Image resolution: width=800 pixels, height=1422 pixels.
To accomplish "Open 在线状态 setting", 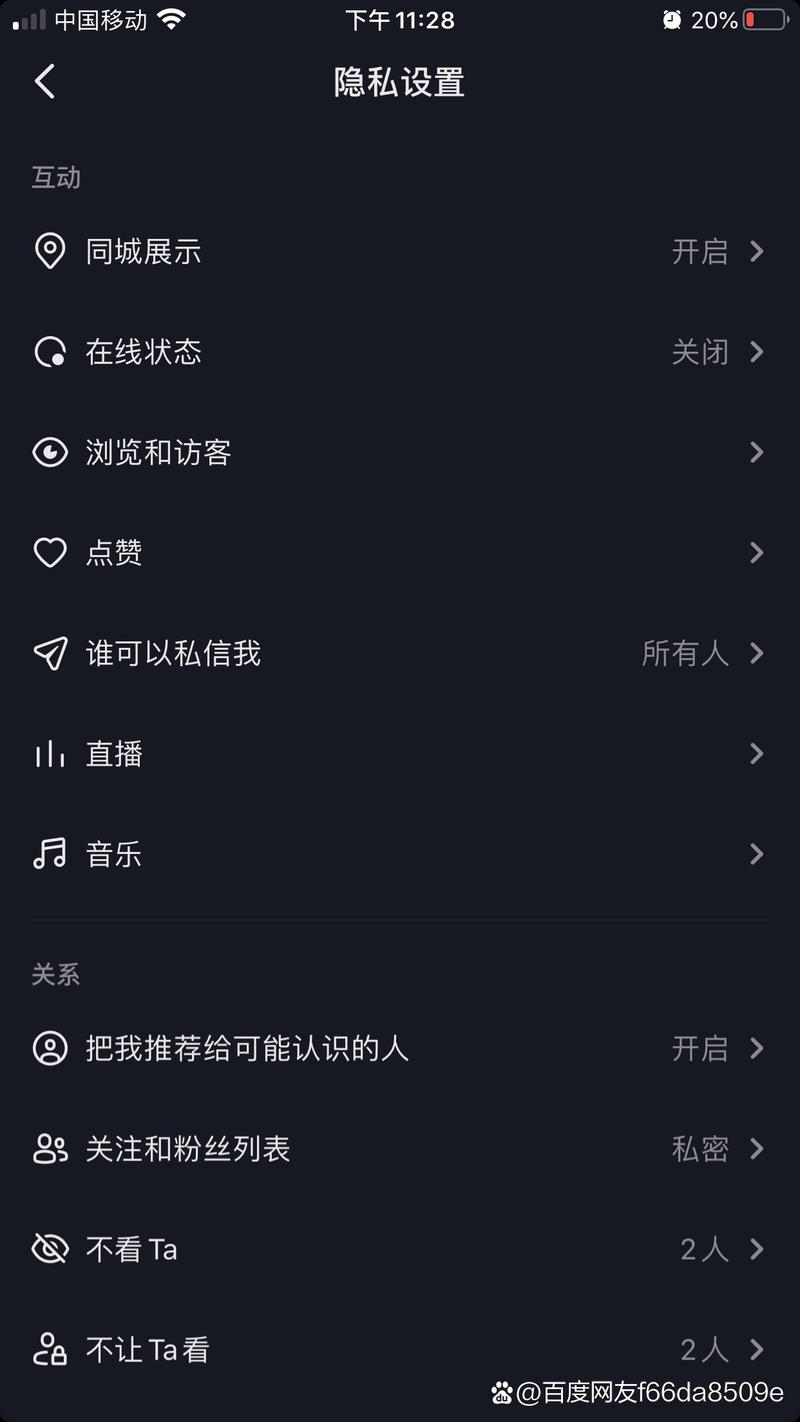I will 400,352.
